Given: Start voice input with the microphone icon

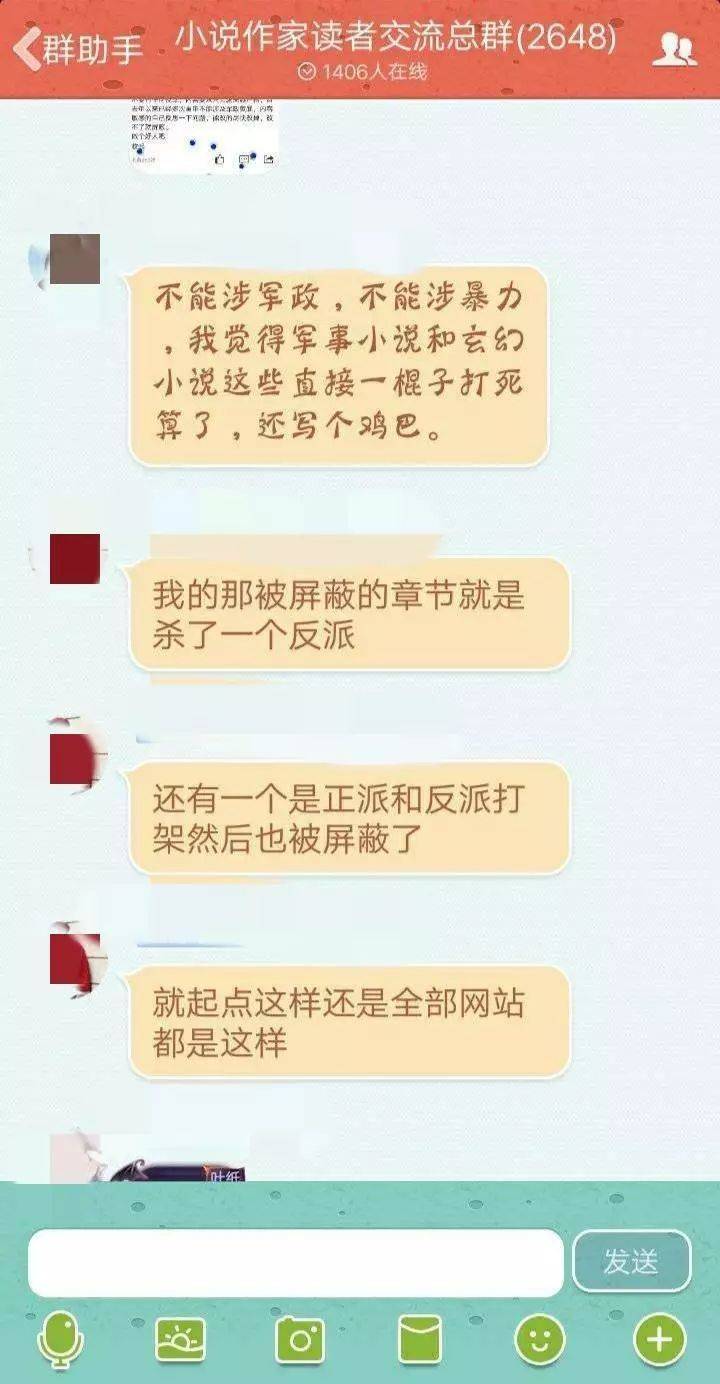Looking at the screenshot, I should pos(60,1339).
